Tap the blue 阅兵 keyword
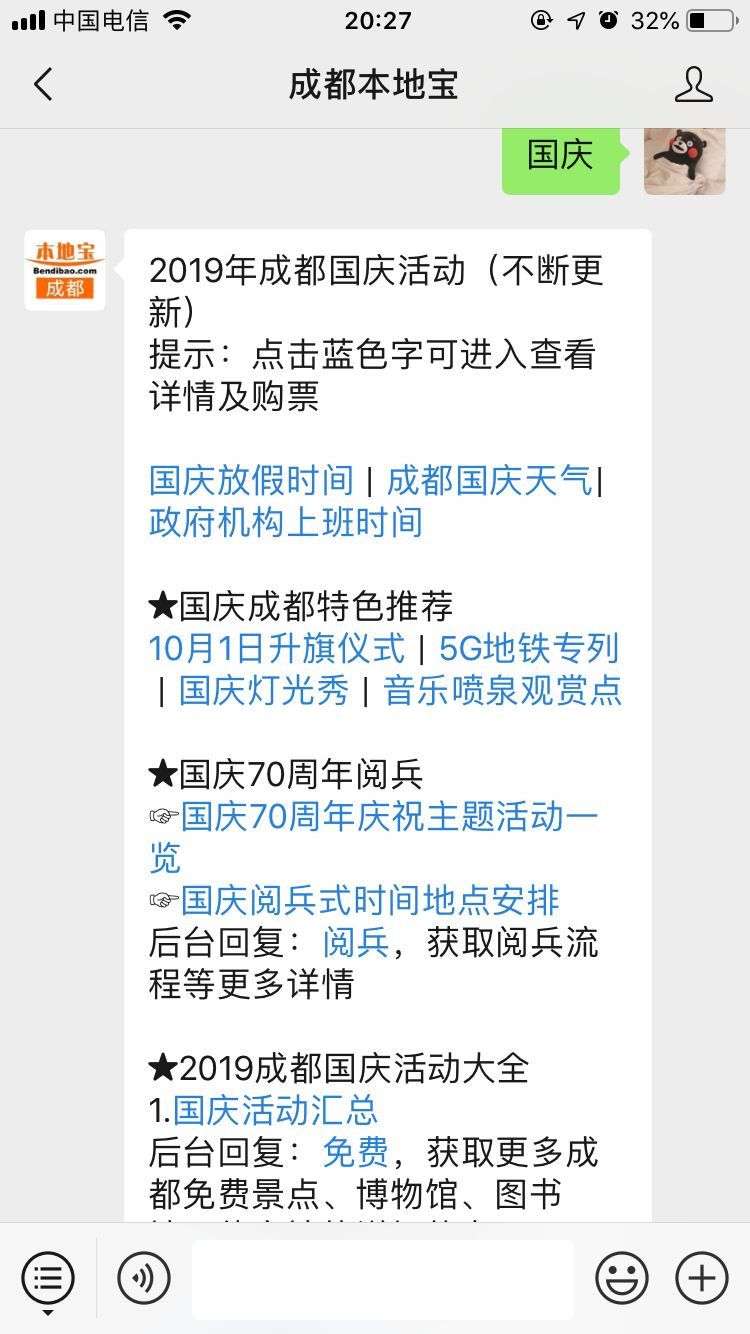Image resolution: width=750 pixels, height=1334 pixels. (x=355, y=942)
